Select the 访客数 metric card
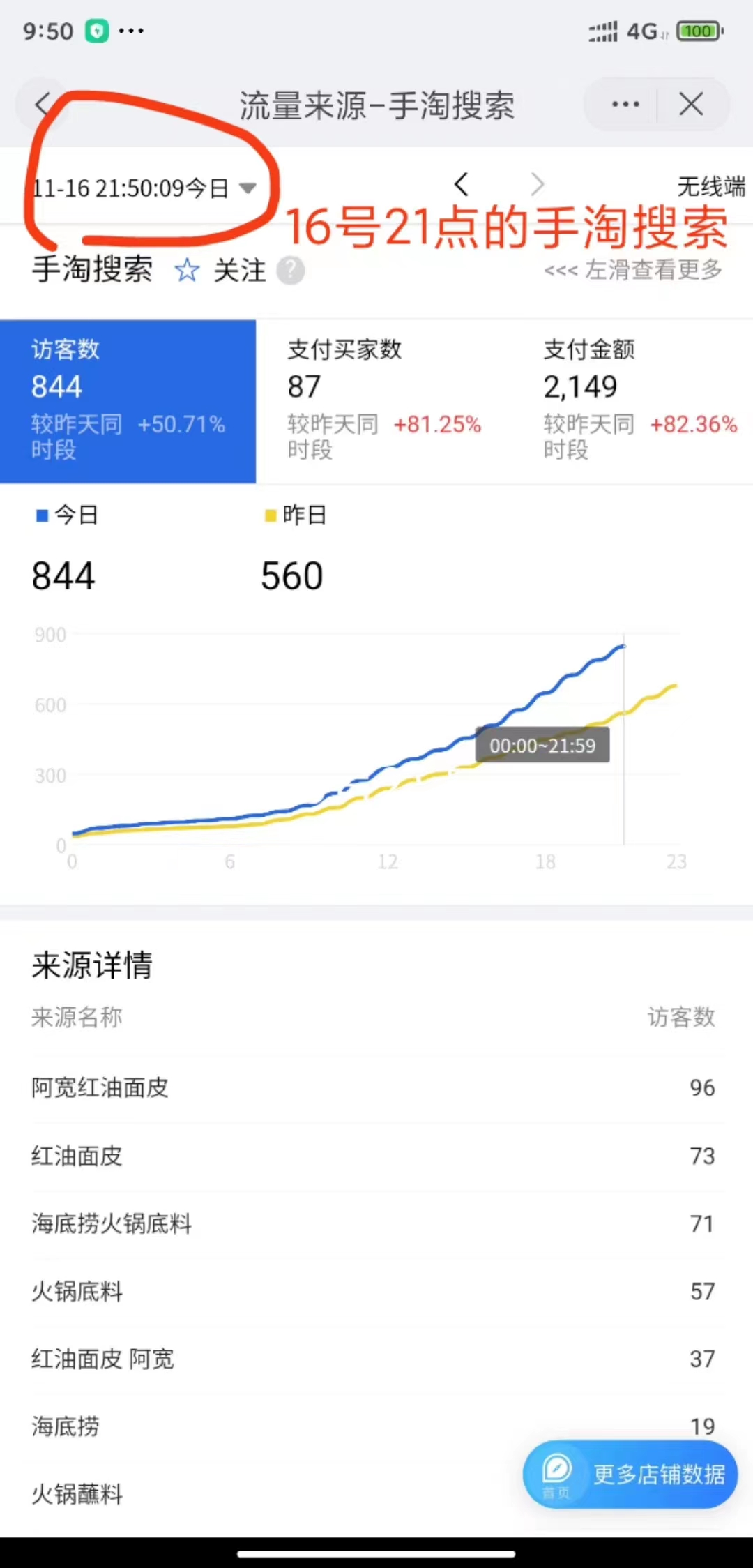Image resolution: width=753 pixels, height=1568 pixels. pyautogui.click(x=128, y=401)
